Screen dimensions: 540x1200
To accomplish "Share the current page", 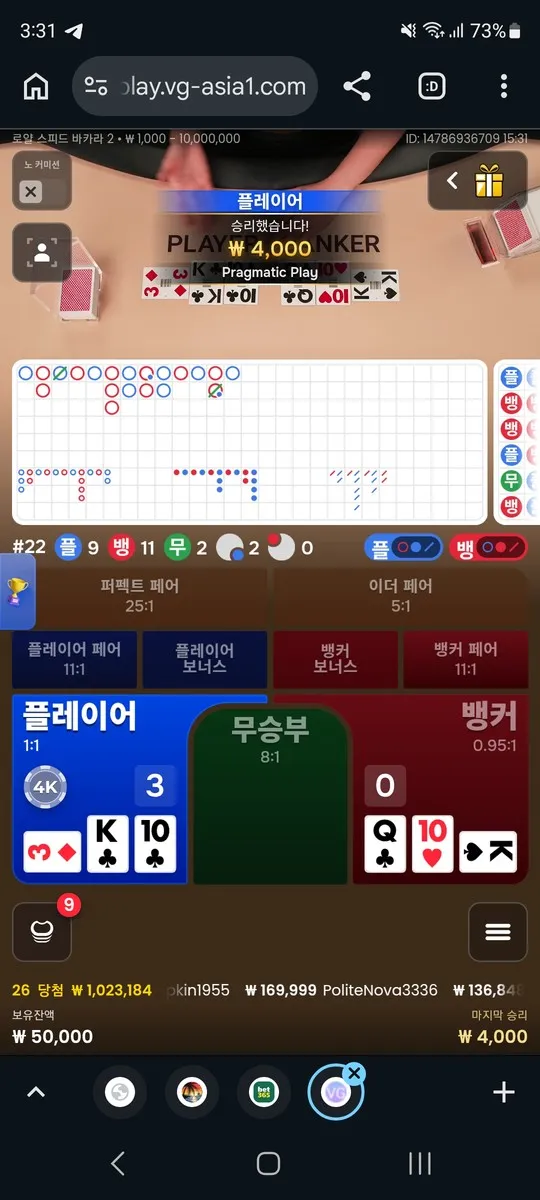I will 357,87.
